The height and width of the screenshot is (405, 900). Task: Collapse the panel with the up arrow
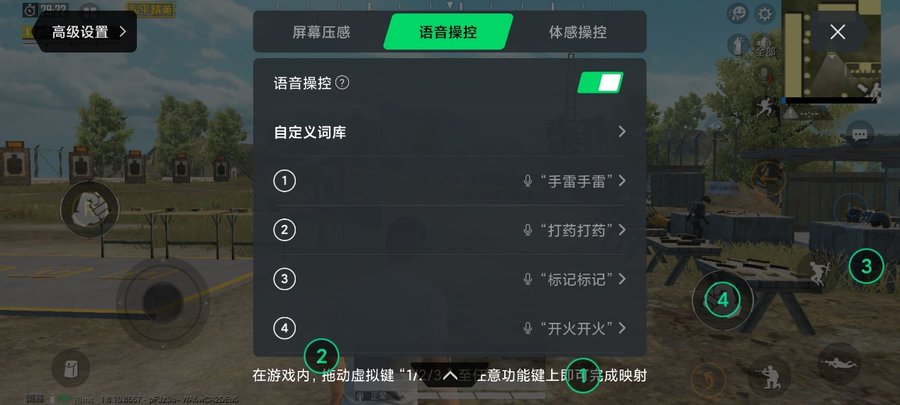pyautogui.click(x=450, y=375)
